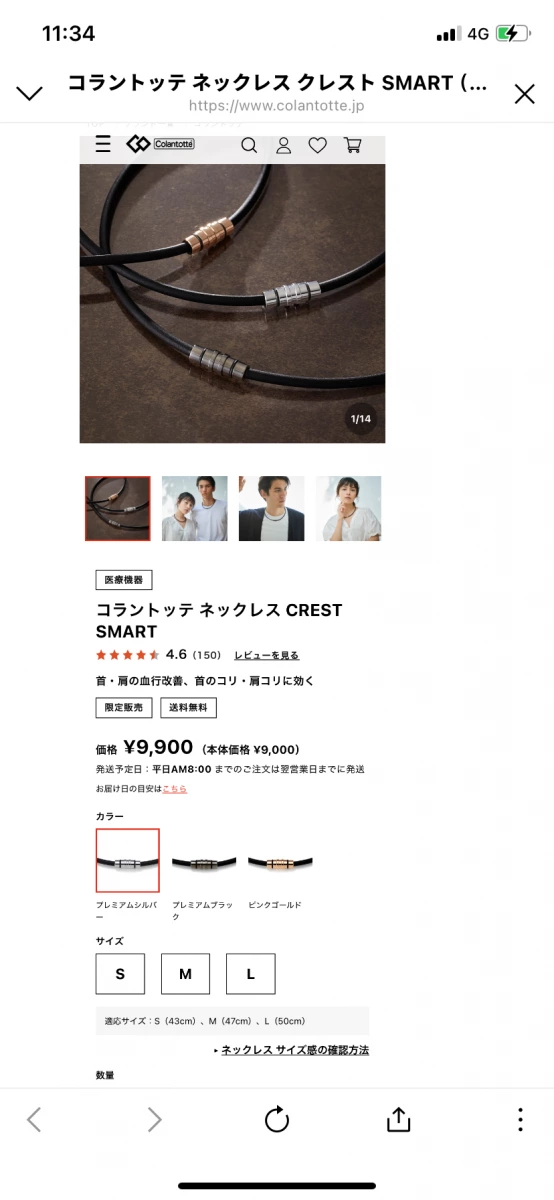Open the account profile icon
This screenshot has height=1200, width=554.
[283, 145]
